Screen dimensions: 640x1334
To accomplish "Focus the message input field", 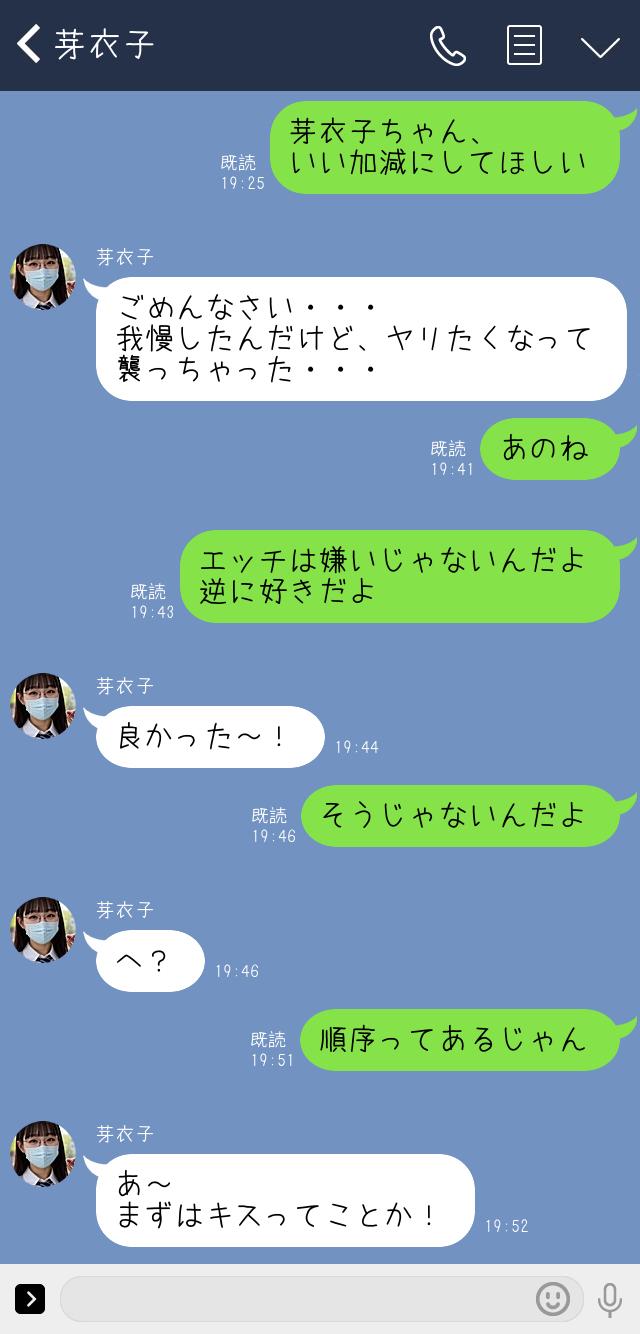I will pyautogui.click(x=295, y=1299).
